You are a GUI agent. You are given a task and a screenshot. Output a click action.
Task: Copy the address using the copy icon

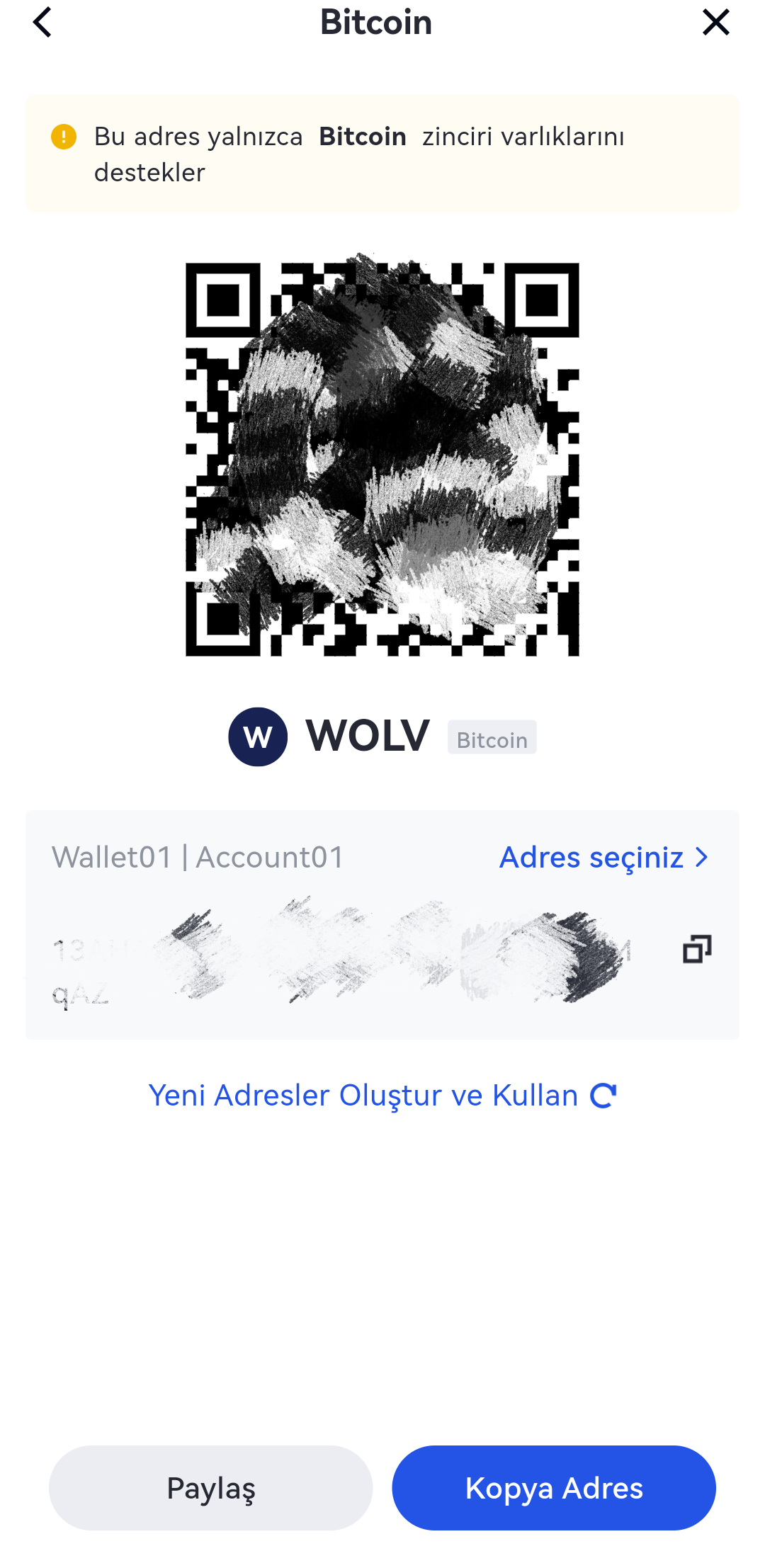697,949
